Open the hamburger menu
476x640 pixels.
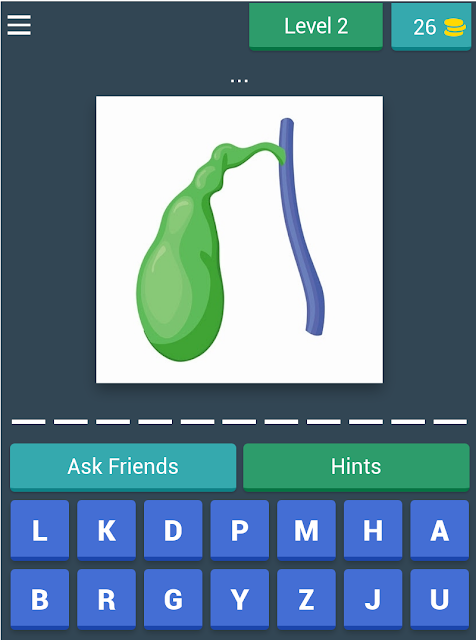click(19, 25)
